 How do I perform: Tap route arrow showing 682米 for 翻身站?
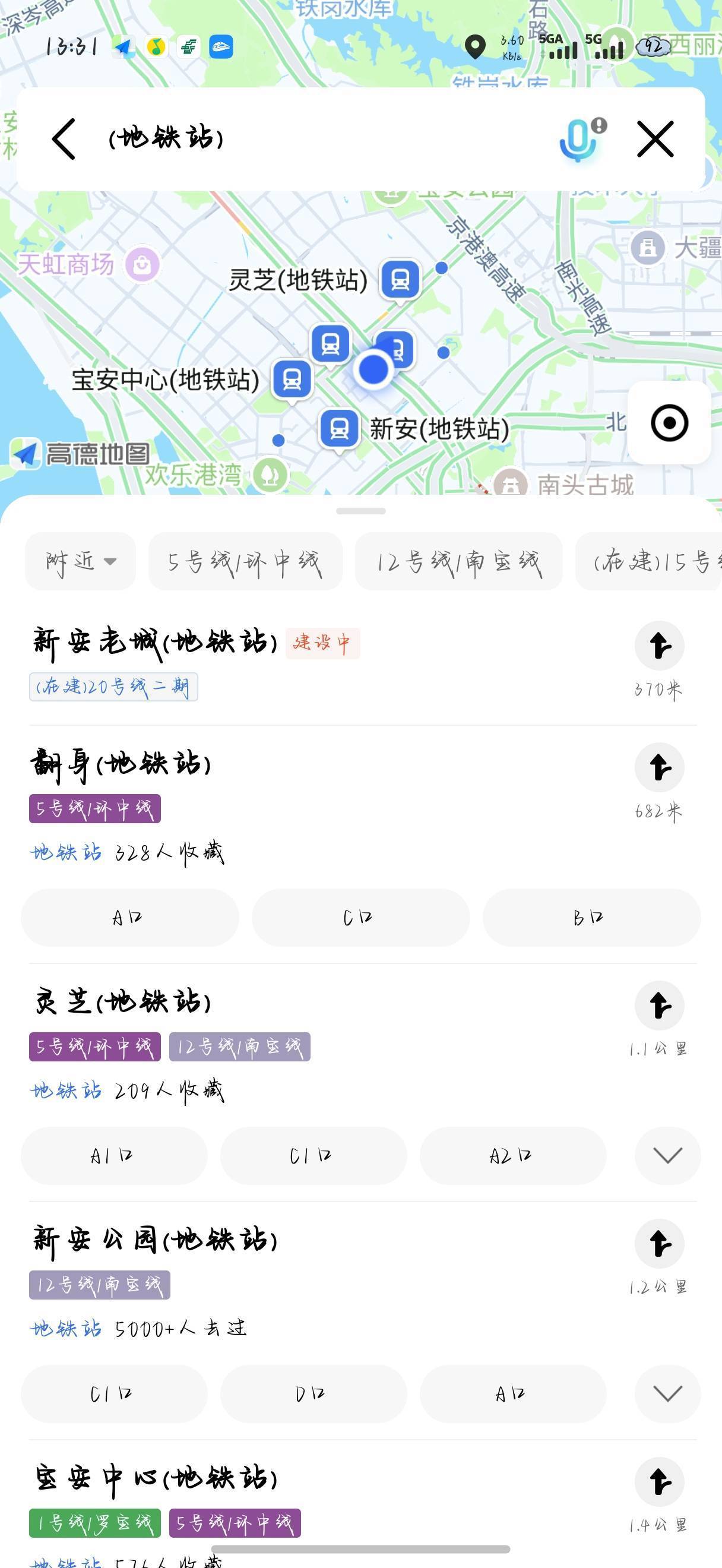(659, 767)
